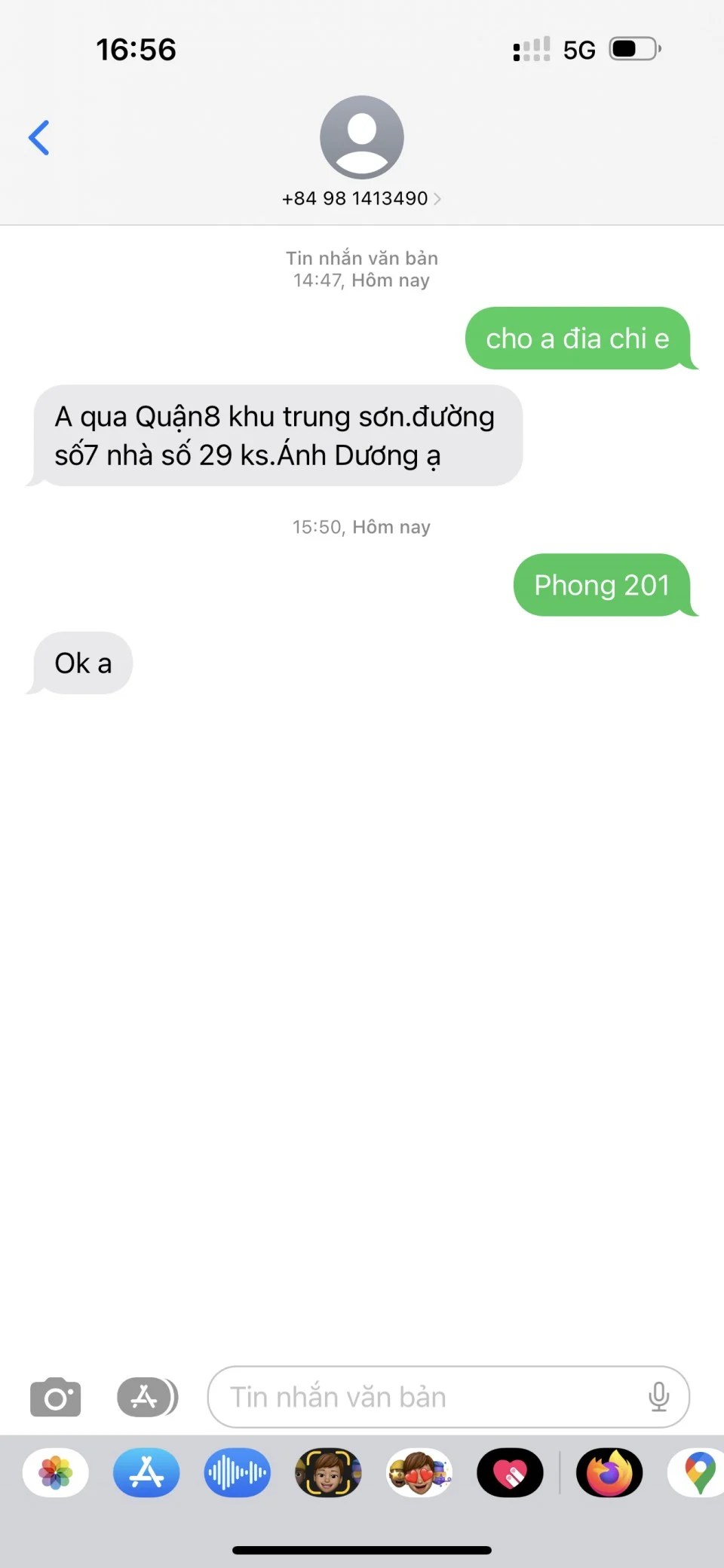Toggle the App Store apps drawer button

pos(147,1397)
